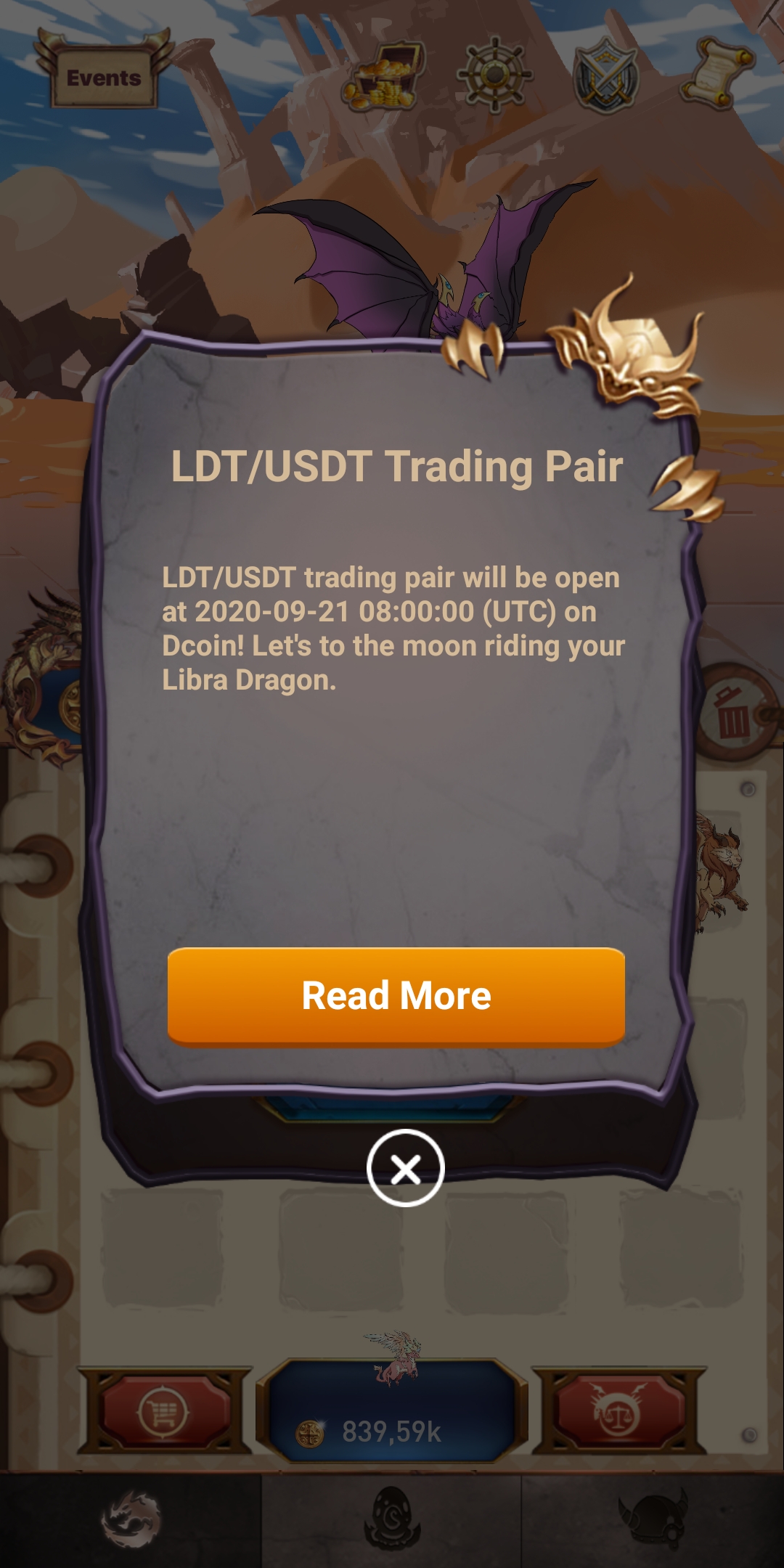
Task: Switch to the dragon emblem tab
Action: coord(131,1519)
